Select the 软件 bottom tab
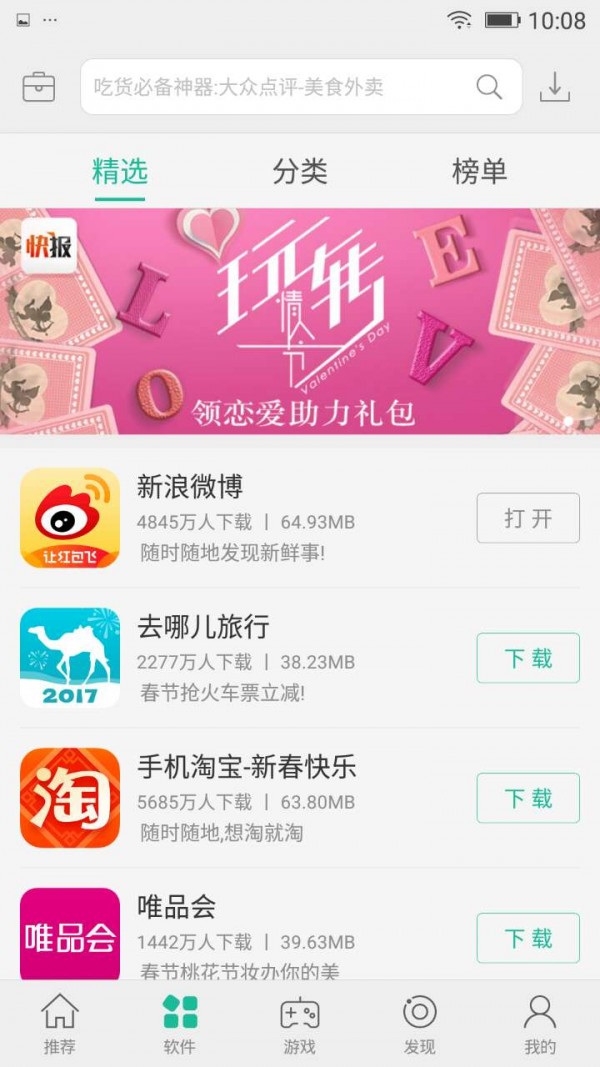The width and height of the screenshot is (600, 1067). (x=180, y=1024)
